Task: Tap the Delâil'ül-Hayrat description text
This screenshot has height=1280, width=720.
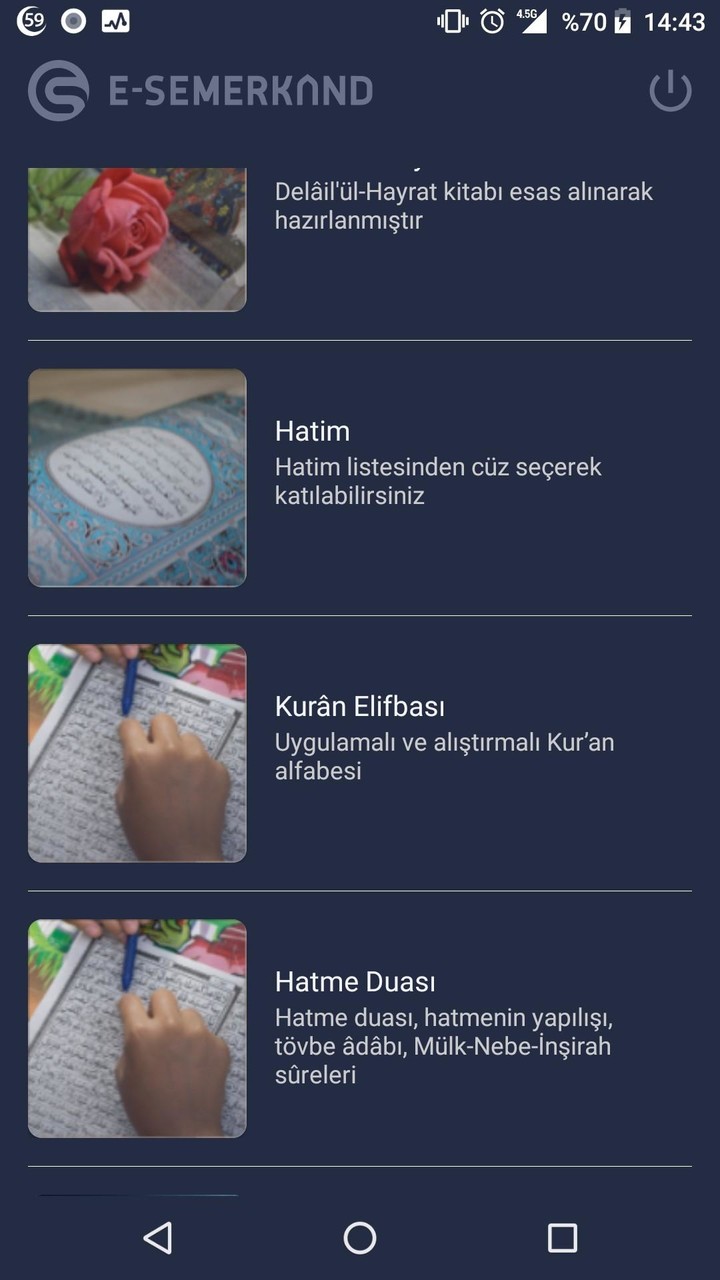Action: 463,205
